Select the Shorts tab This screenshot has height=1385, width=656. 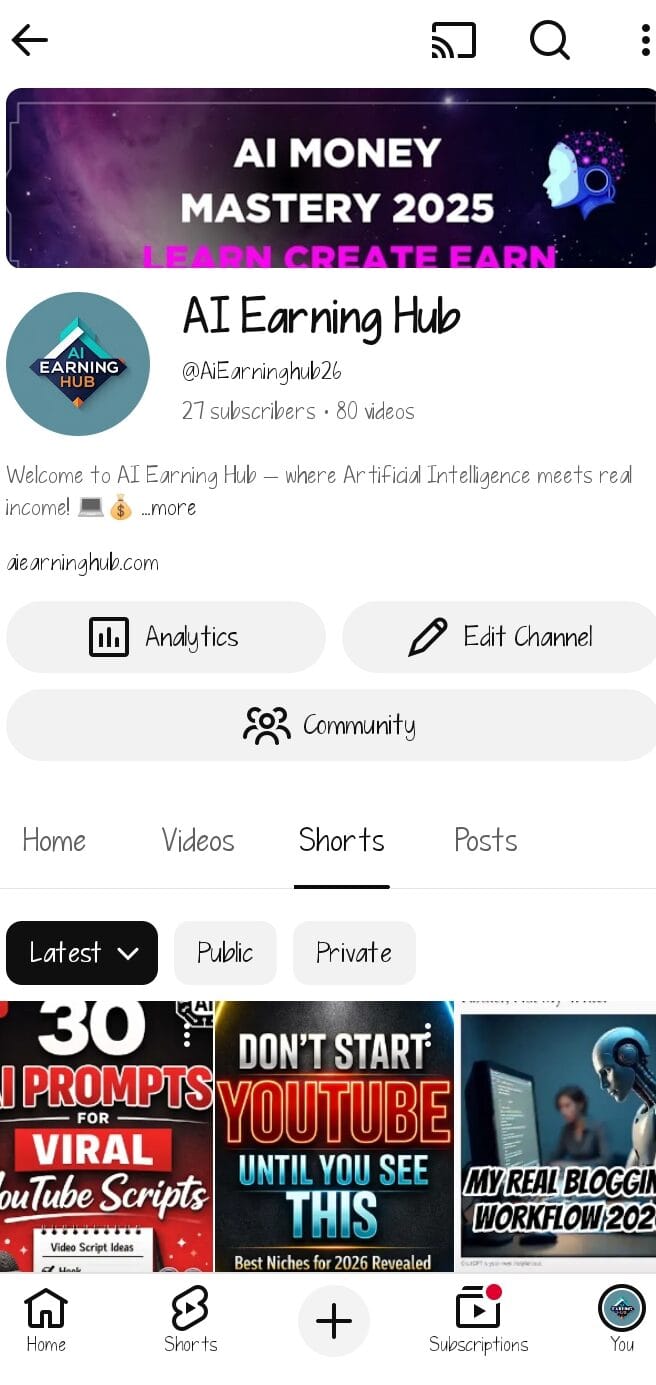tap(341, 840)
